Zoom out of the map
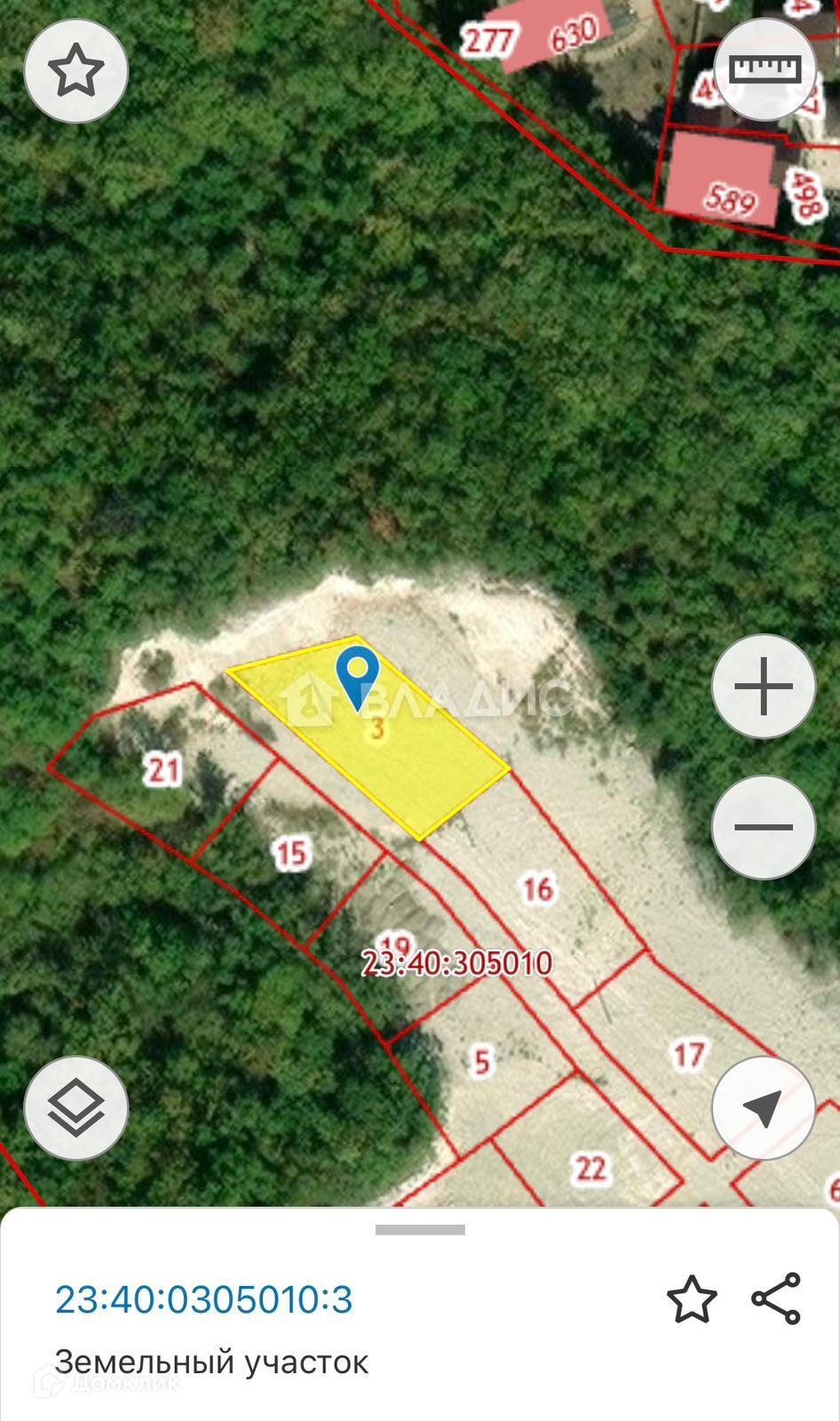Image resolution: width=840 pixels, height=1421 pixels. [x=764, y=827]
